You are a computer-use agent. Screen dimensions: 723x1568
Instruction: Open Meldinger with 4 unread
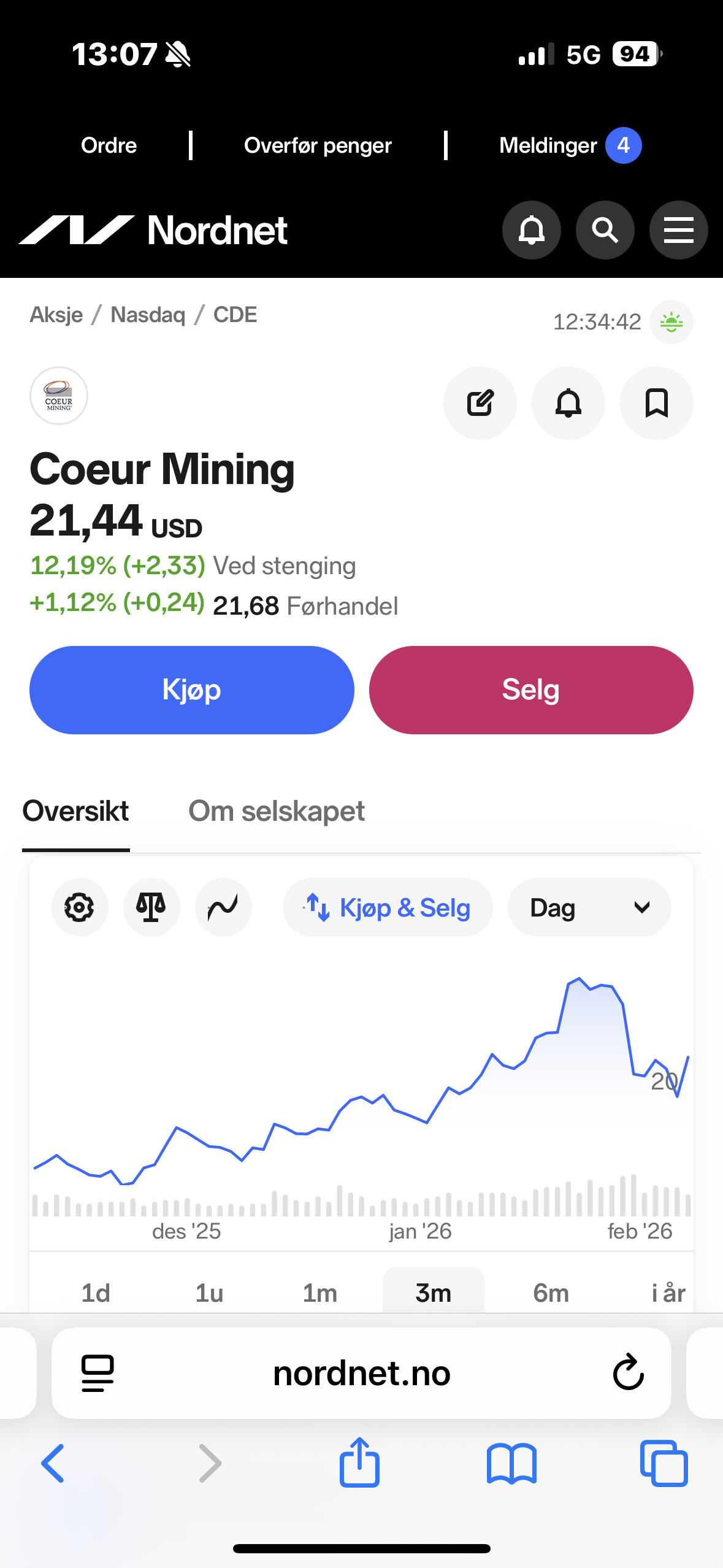click(x=569, y=145)
